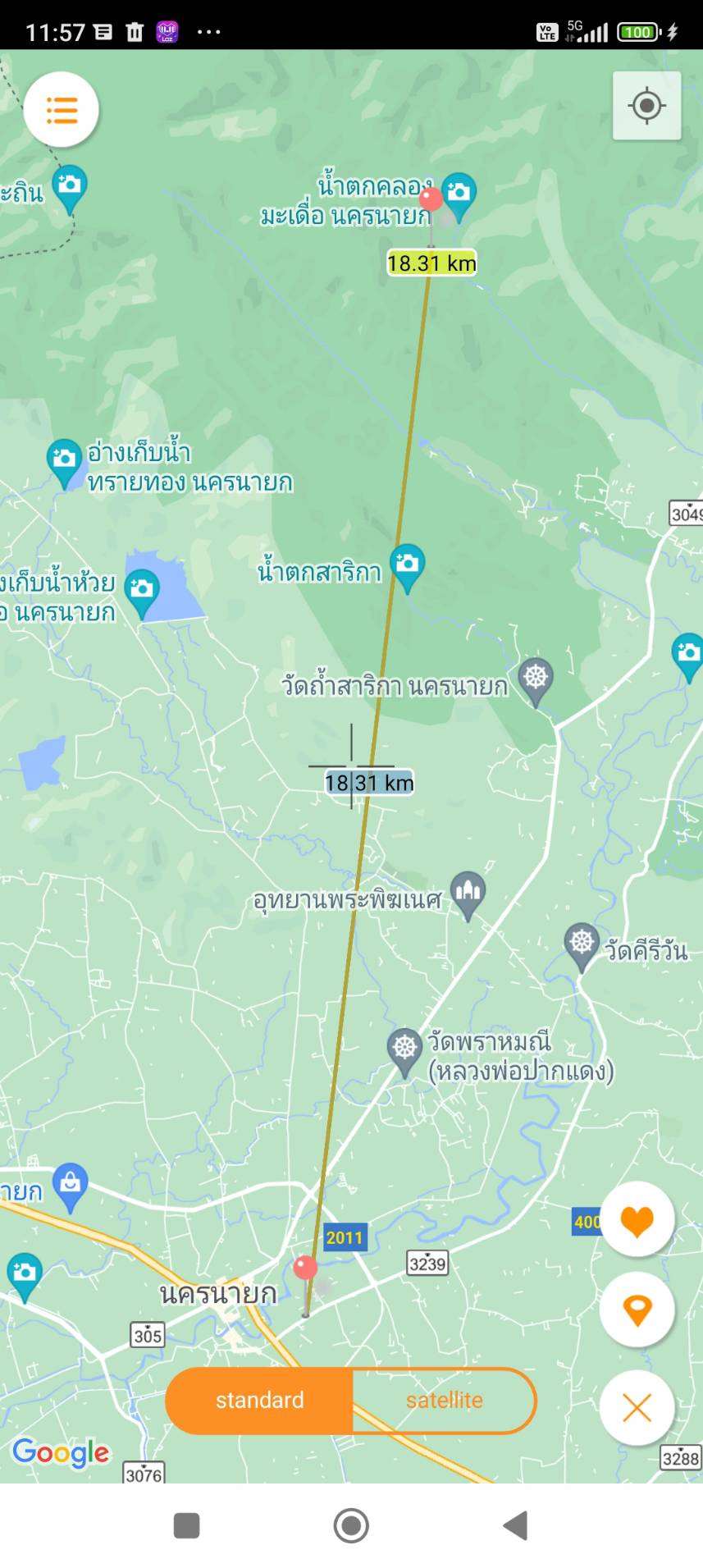Tap the yellow 18.31 km distance label
The image size is (703, 1568).
tap(431, 263)
